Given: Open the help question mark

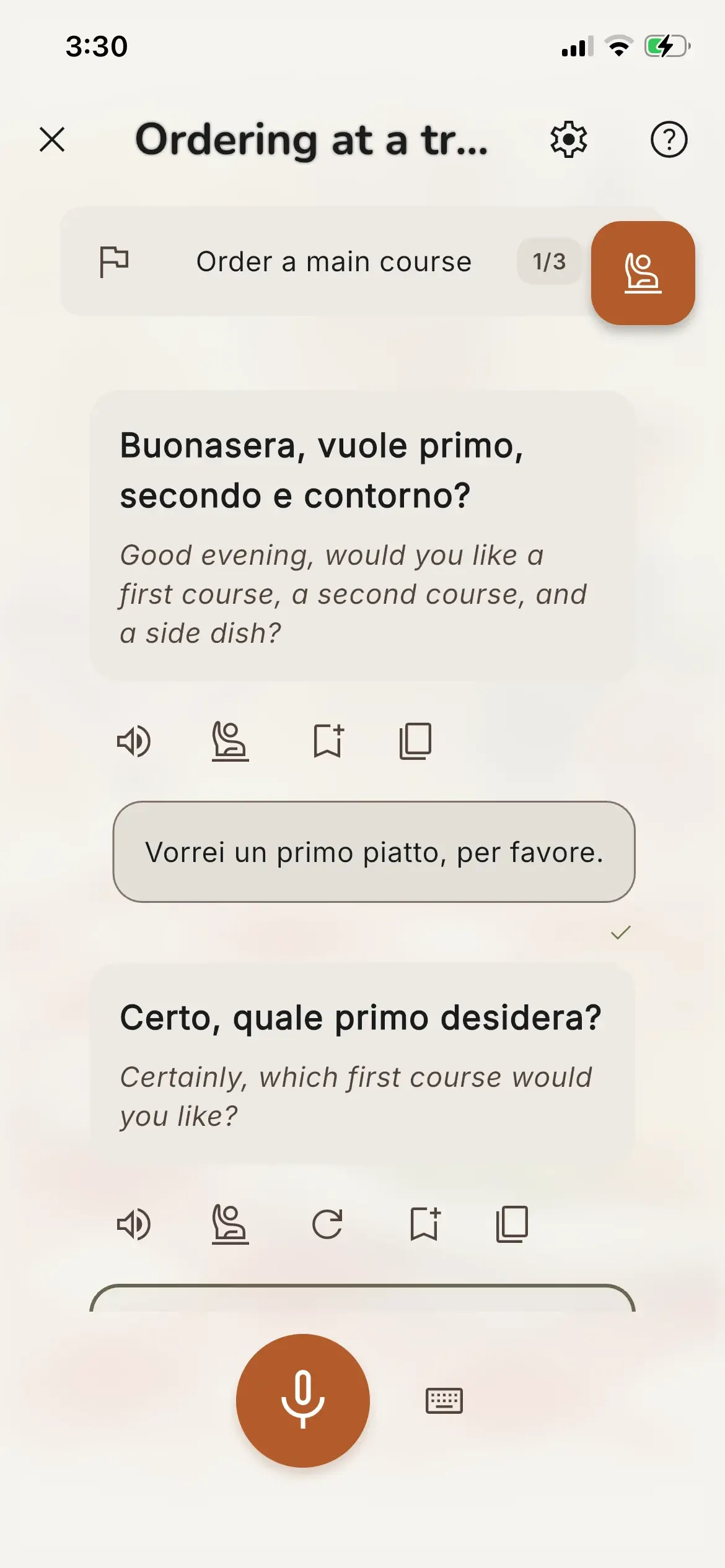Looking at the screenshot, I should click(x=669, y=139).
